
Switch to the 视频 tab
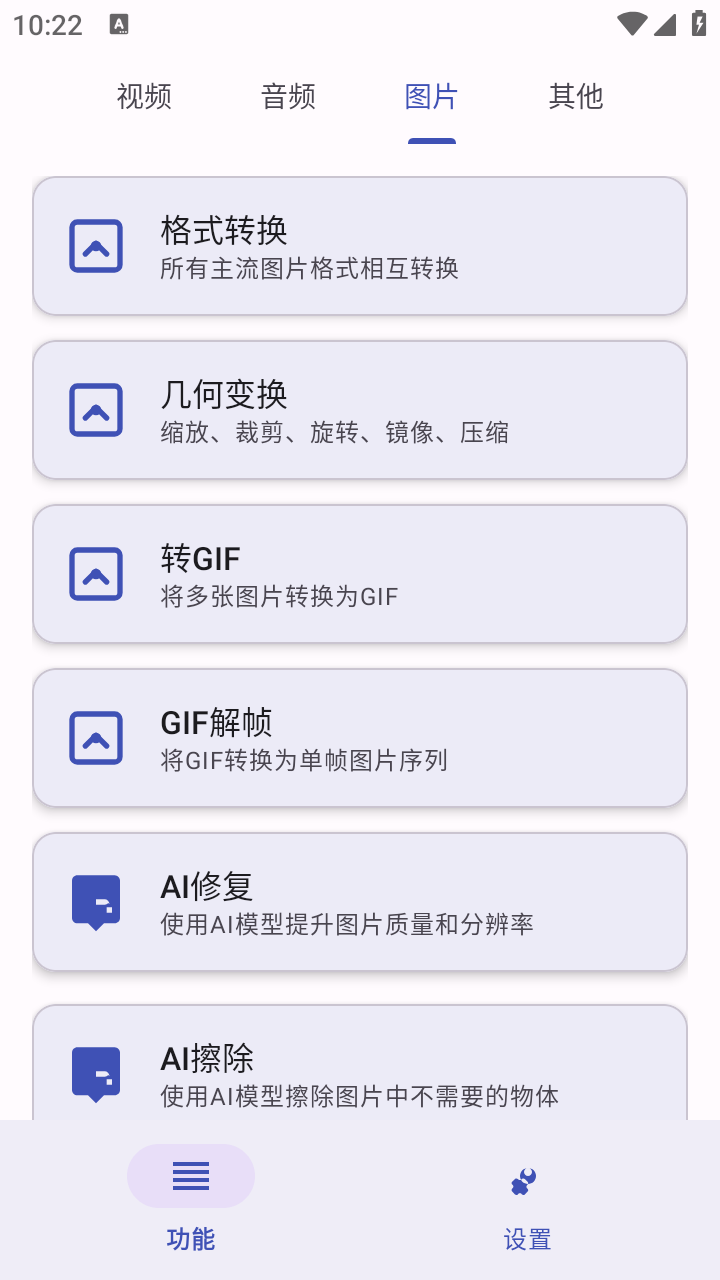coord(143,96)
